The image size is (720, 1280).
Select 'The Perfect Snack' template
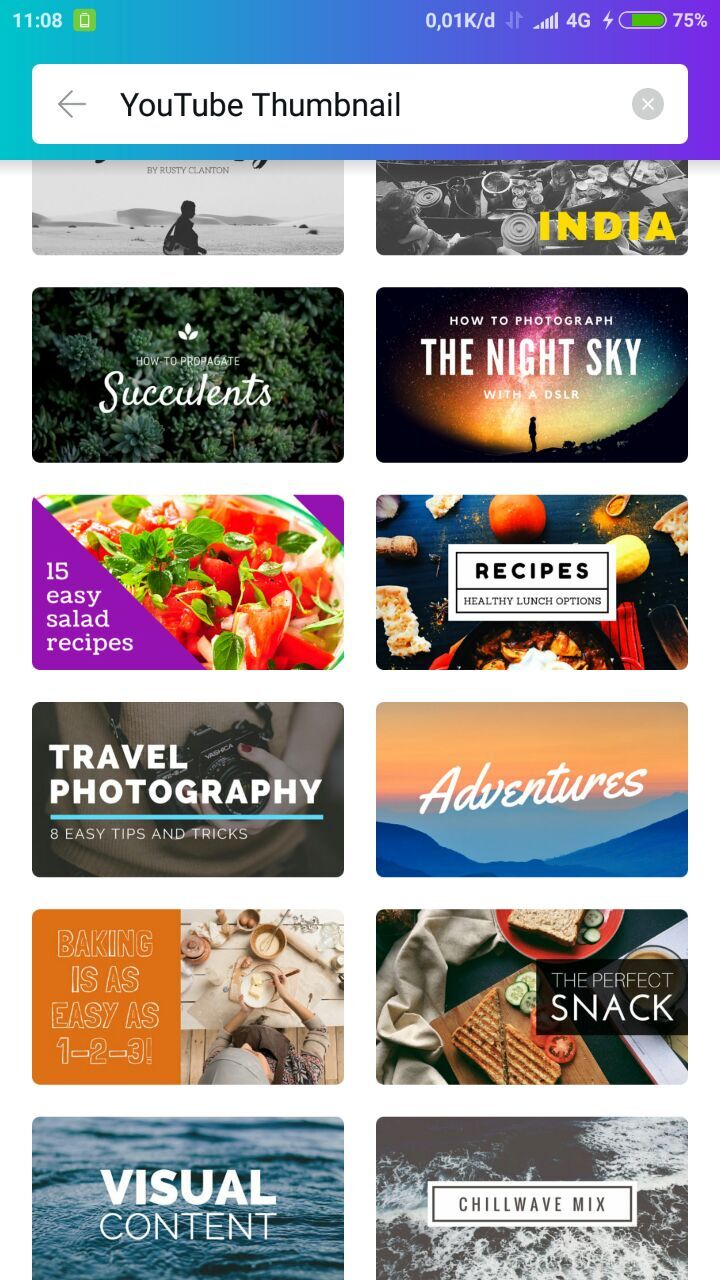click(x=531, y=995)
